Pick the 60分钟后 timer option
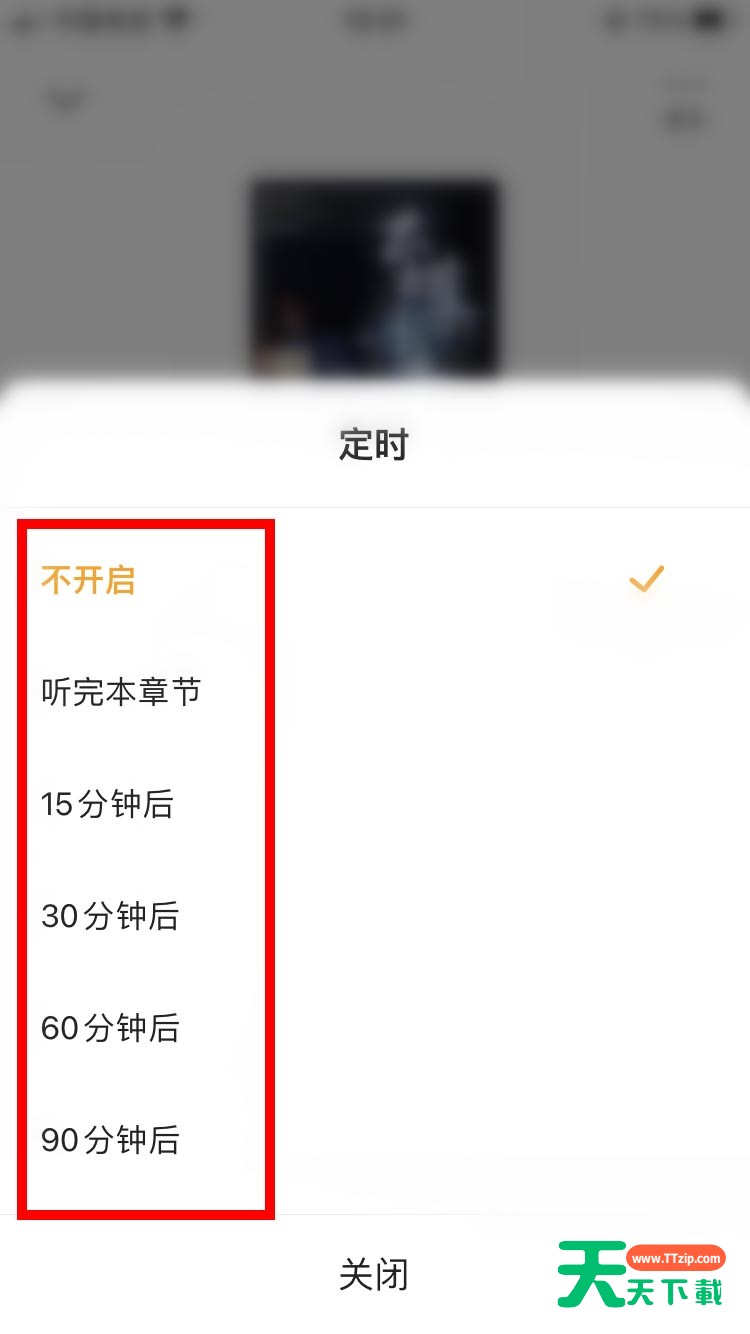750x1334 pixels. coord(110,1028)
